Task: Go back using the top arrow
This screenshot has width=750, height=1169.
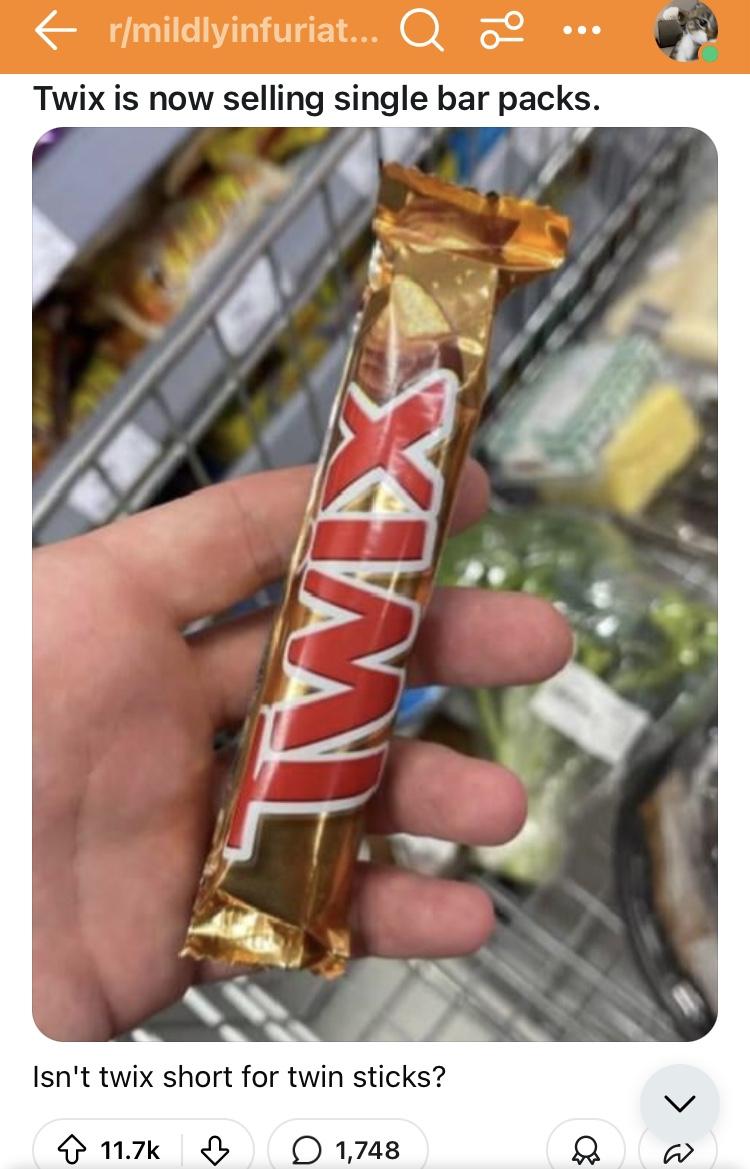Action: click(55, 34)
